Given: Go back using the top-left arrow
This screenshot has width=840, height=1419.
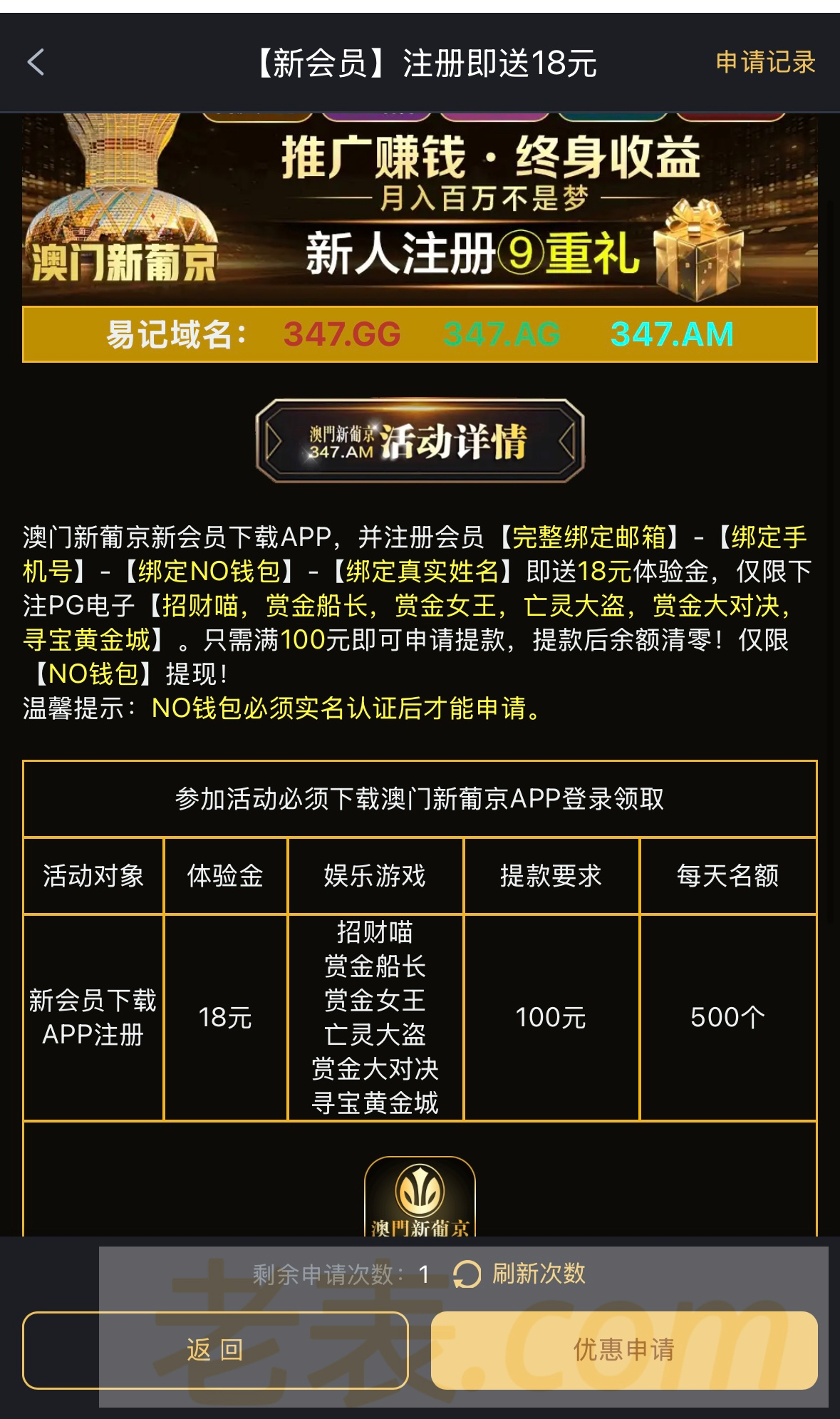Looking at the screenshot, I should 36,63.
